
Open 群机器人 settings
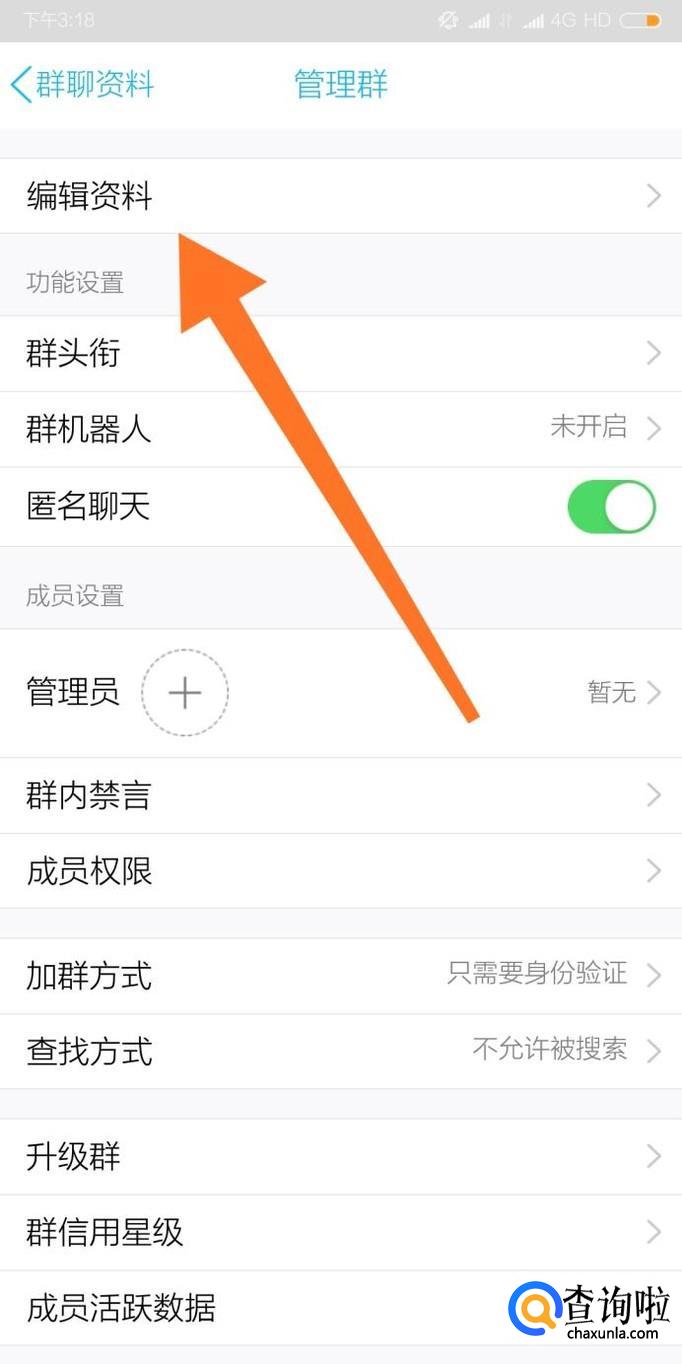341,429
